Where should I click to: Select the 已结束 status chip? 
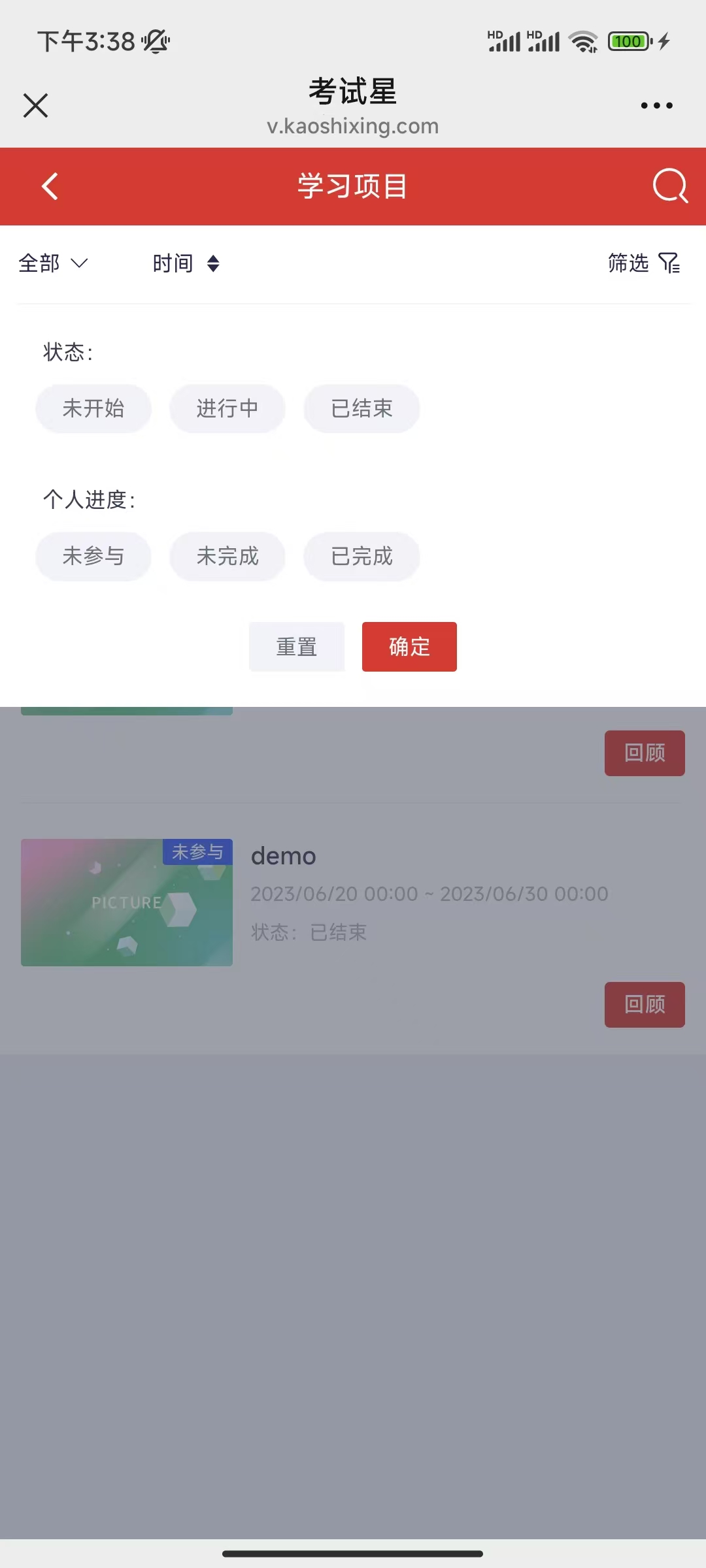361,408
